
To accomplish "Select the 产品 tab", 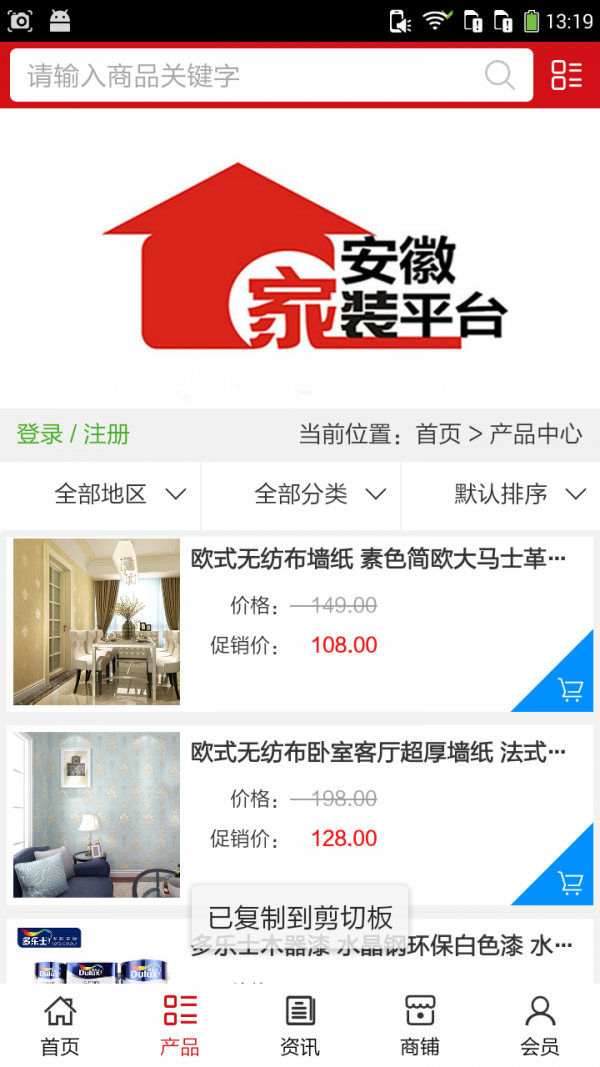I will pos(180,1025).
